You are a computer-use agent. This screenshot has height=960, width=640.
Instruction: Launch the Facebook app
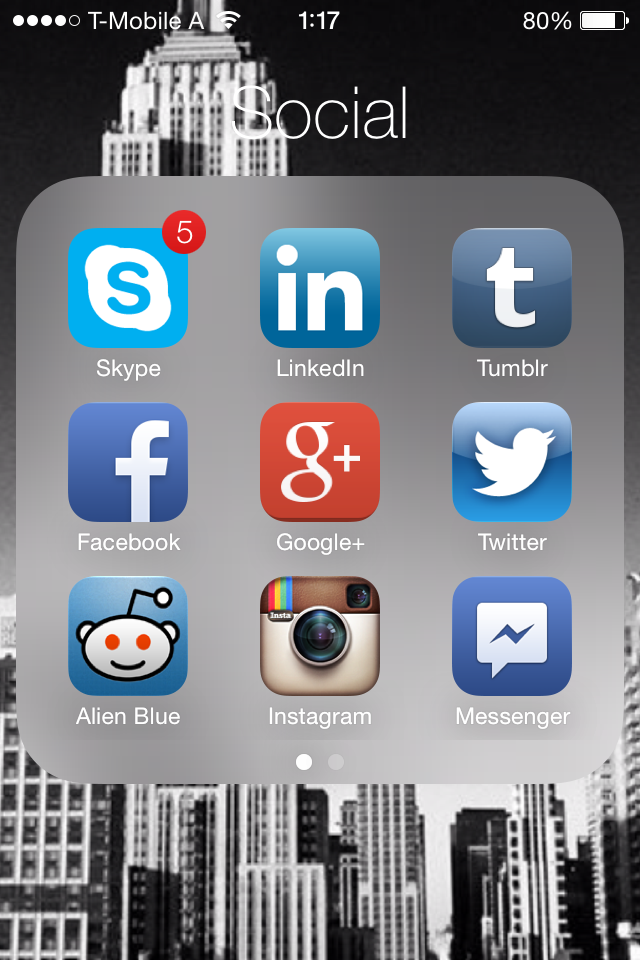pyautogui.click(x=128, y=462)
